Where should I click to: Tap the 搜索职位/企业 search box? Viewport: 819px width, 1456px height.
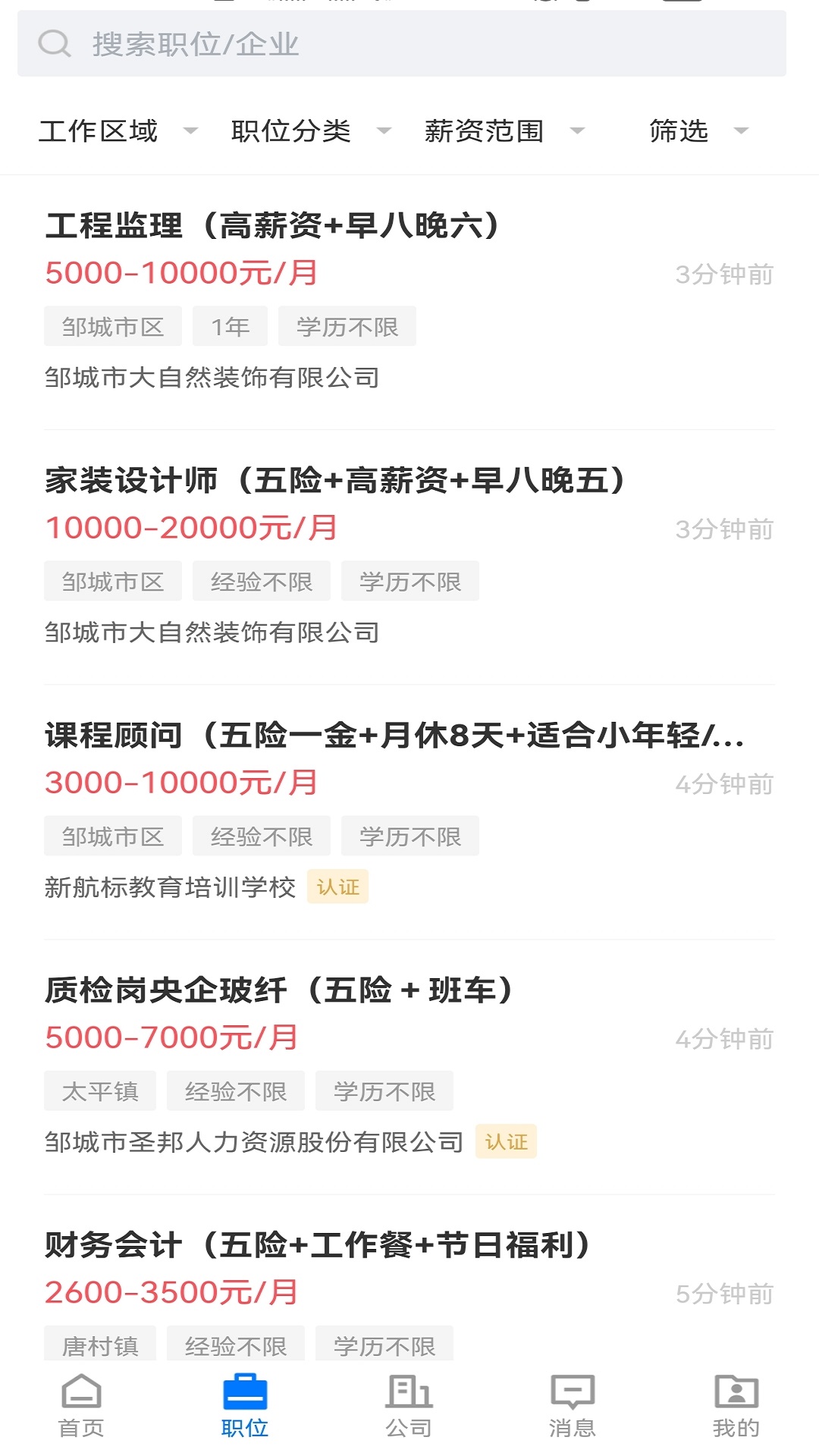(402, 44)
